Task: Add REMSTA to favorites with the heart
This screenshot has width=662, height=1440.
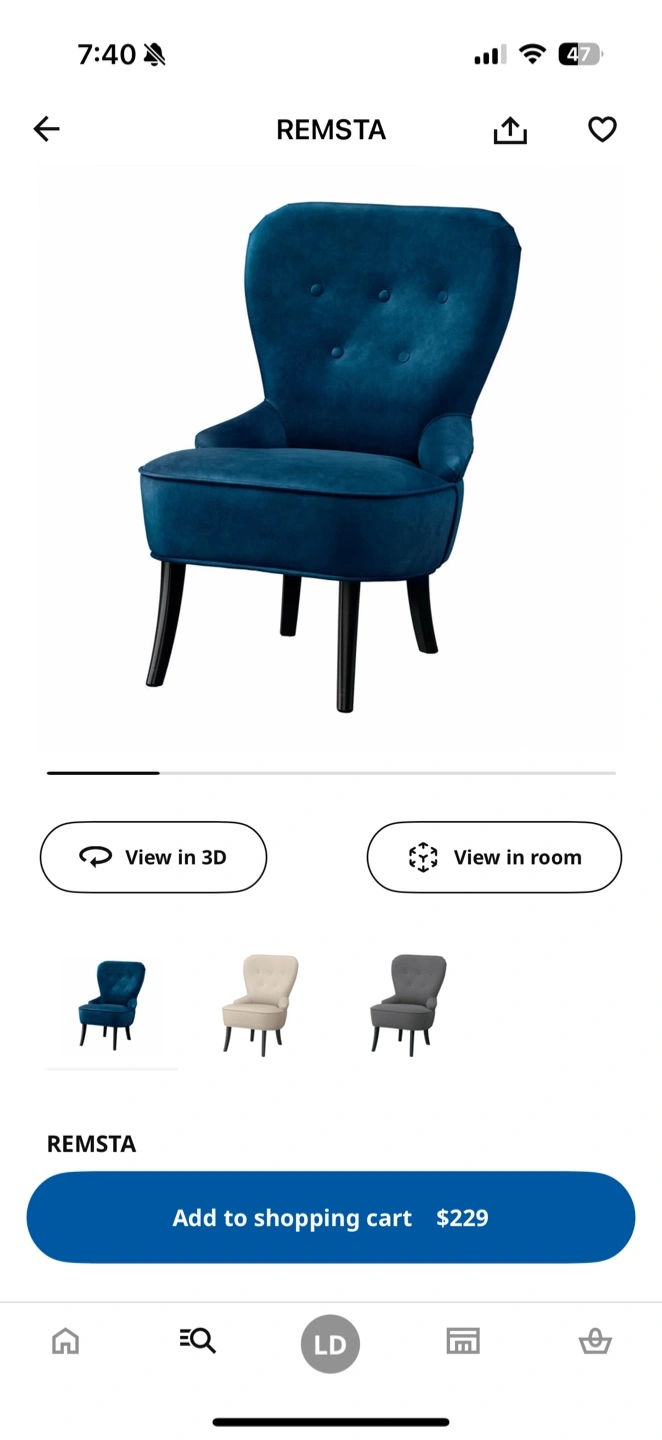Action: (x=602, y=129)
